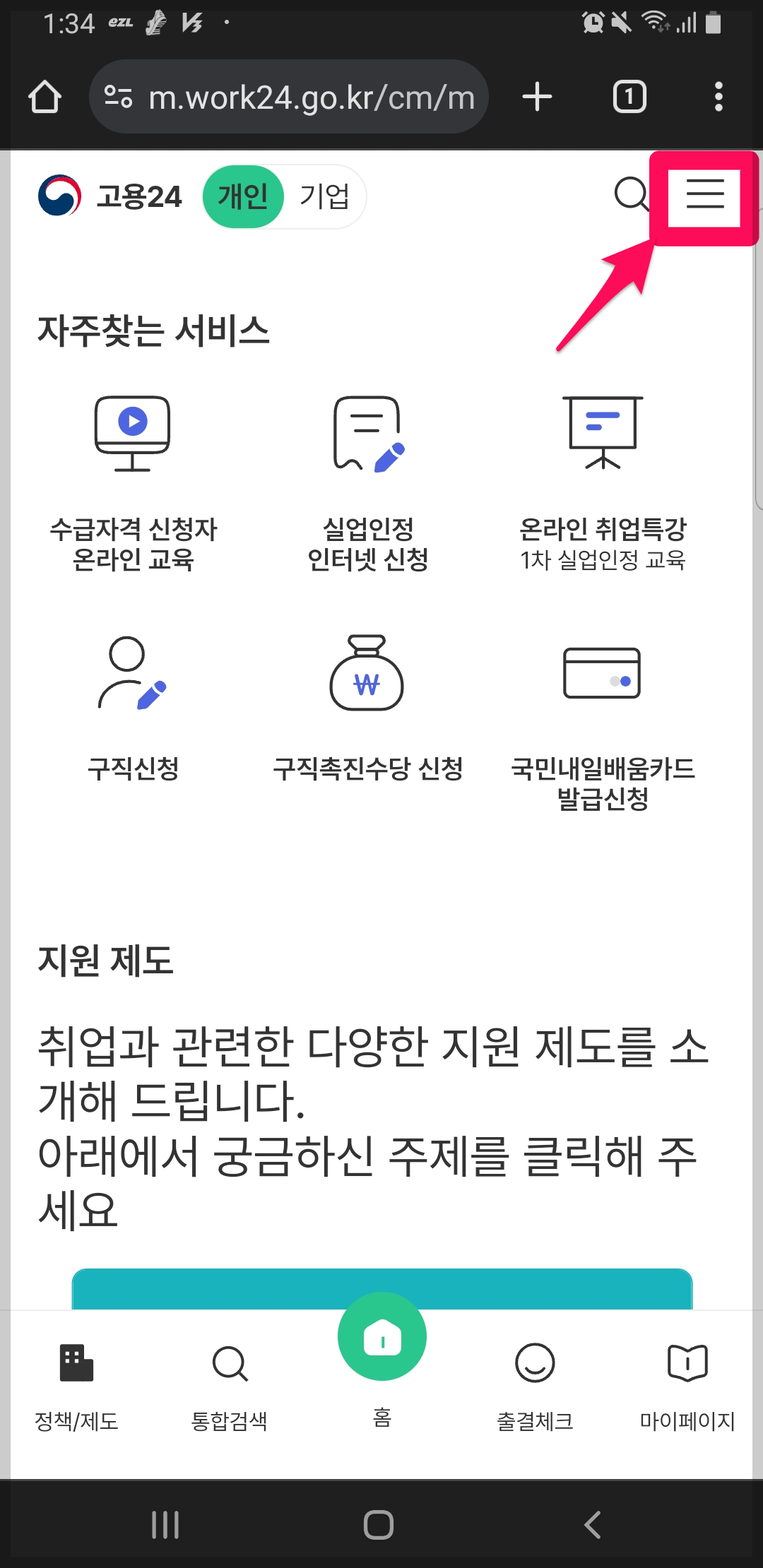763x1568 pixels.
Task: Open 온라인 취업특강 1차 실업인정 교육
Action: (x=604, y=434)
